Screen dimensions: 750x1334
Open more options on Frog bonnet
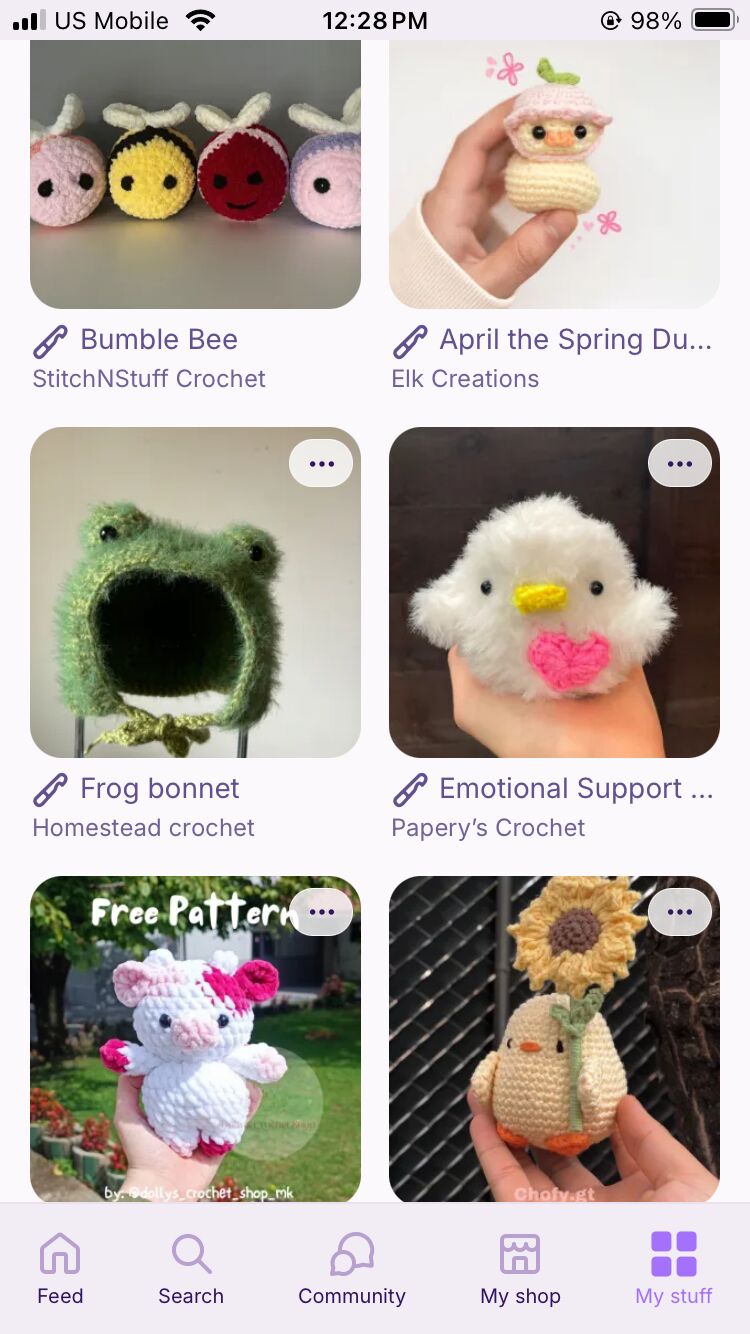coord(321,464)
